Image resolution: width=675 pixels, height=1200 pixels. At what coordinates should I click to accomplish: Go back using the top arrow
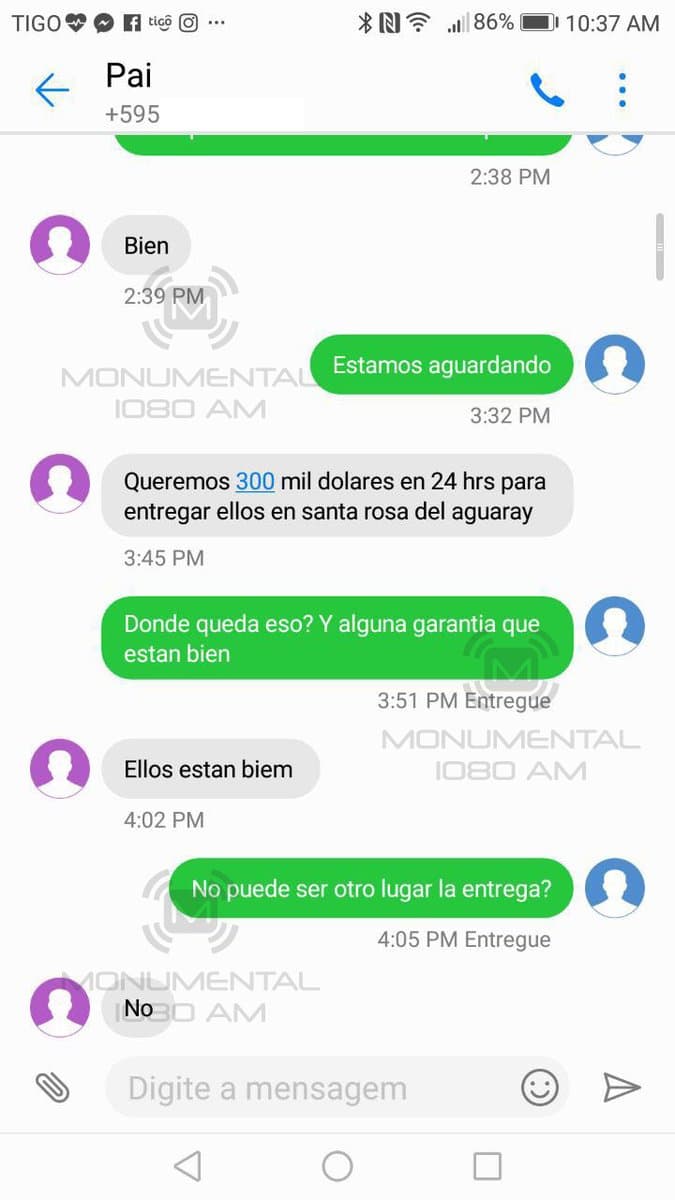(x=52, y=91)
